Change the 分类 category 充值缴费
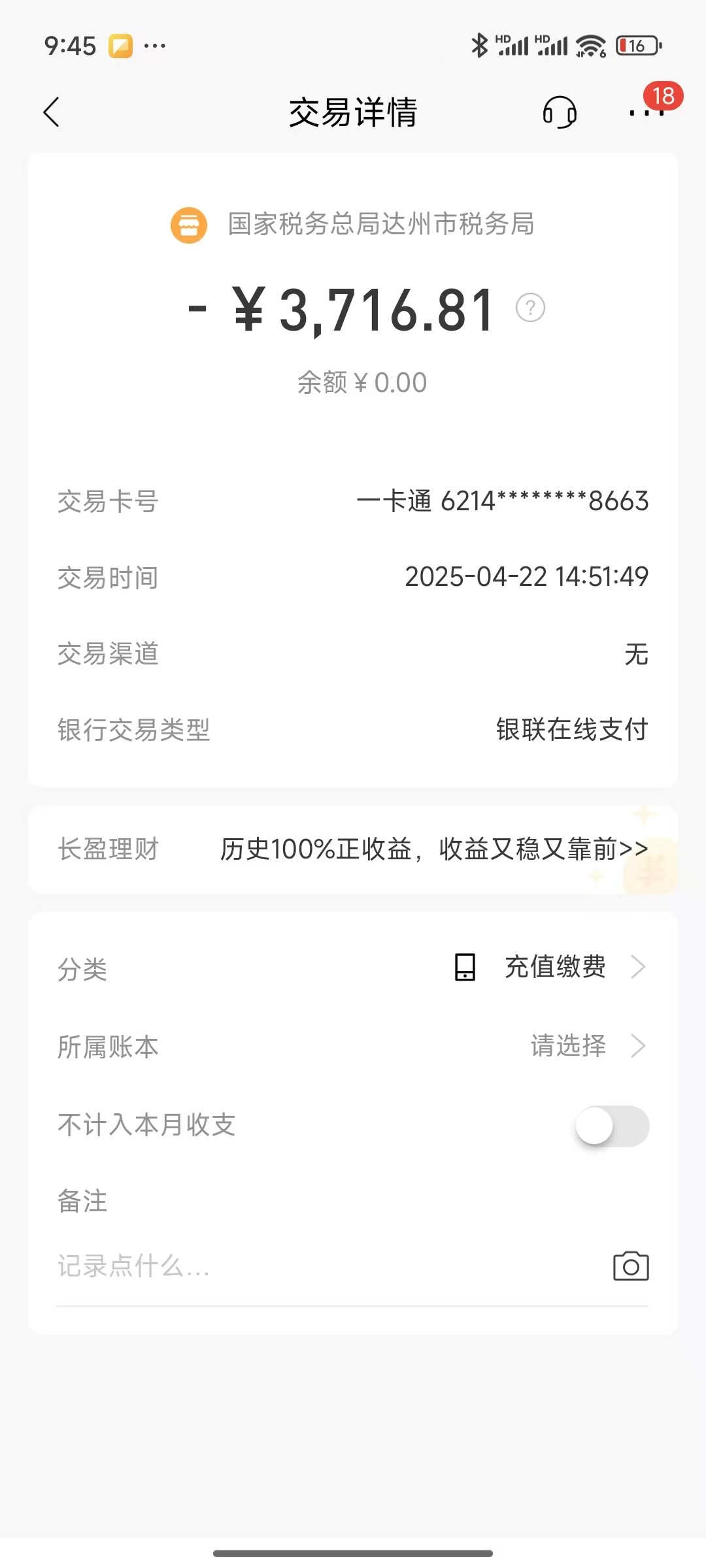Image resolution: width=706 pixels, height=1568 pixels. (554, 968)
